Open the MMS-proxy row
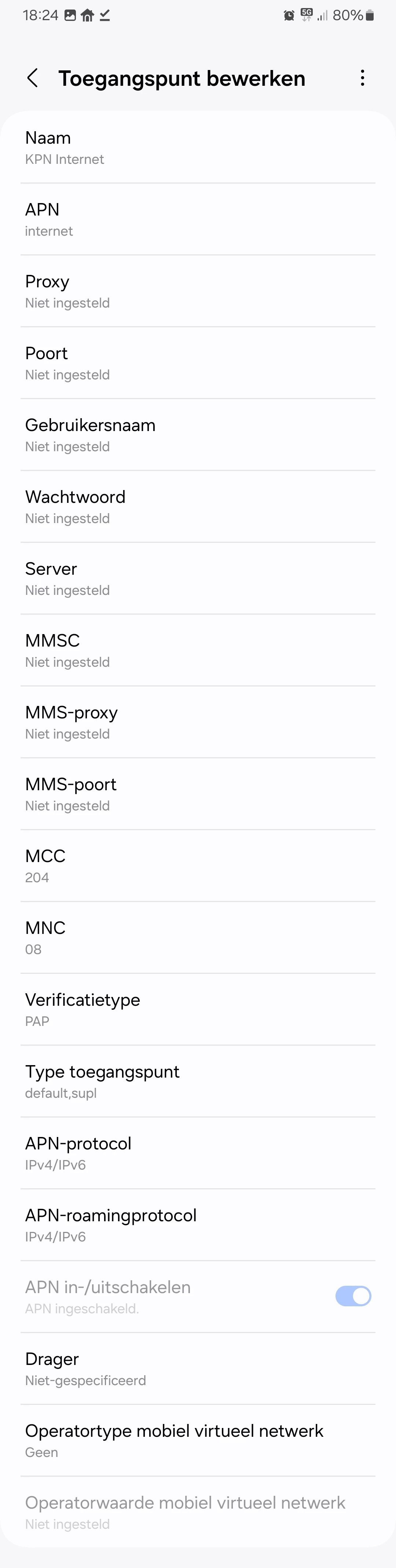 click(197, 722)
